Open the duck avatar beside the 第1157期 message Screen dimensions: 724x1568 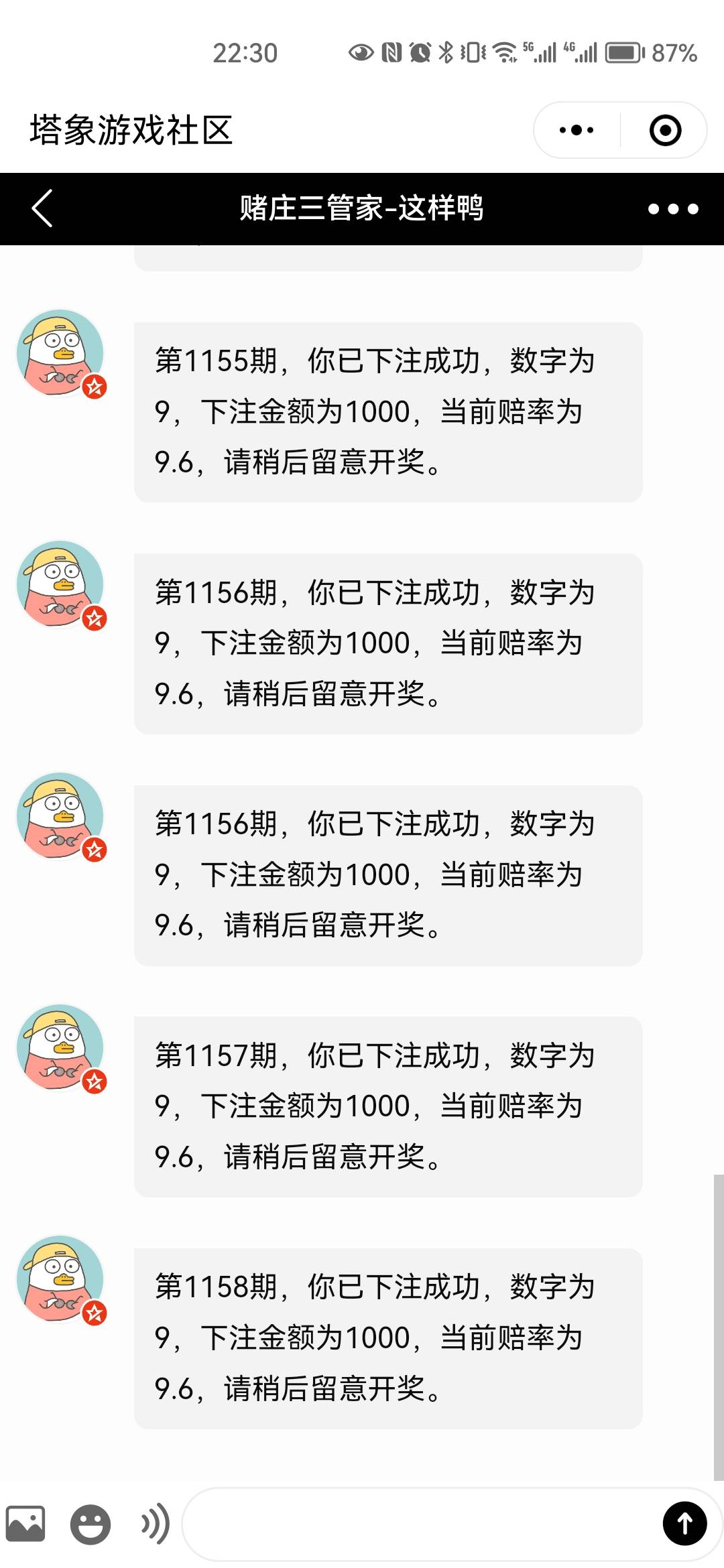tap(60, 1047)
